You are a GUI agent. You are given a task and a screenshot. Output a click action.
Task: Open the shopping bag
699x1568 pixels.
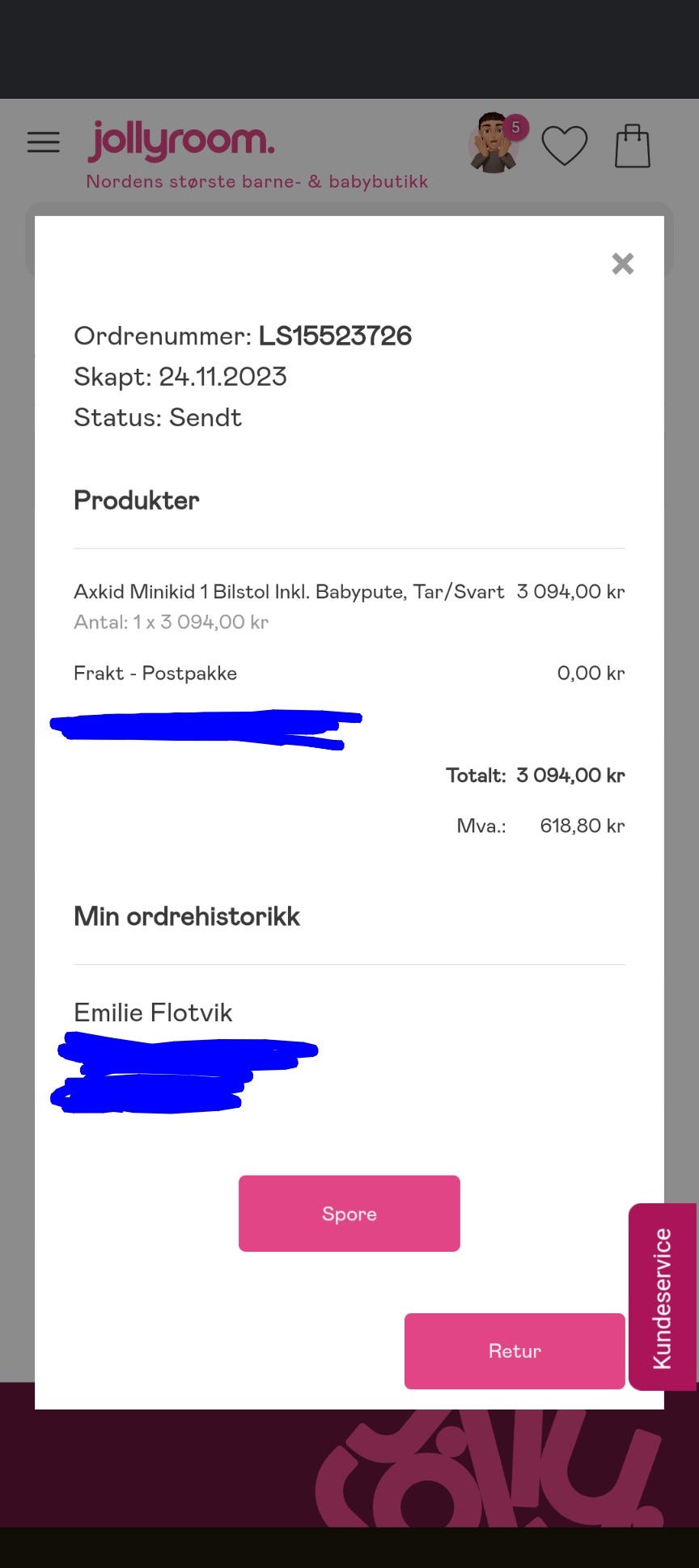pyautogui.click(x=633, y=146)
